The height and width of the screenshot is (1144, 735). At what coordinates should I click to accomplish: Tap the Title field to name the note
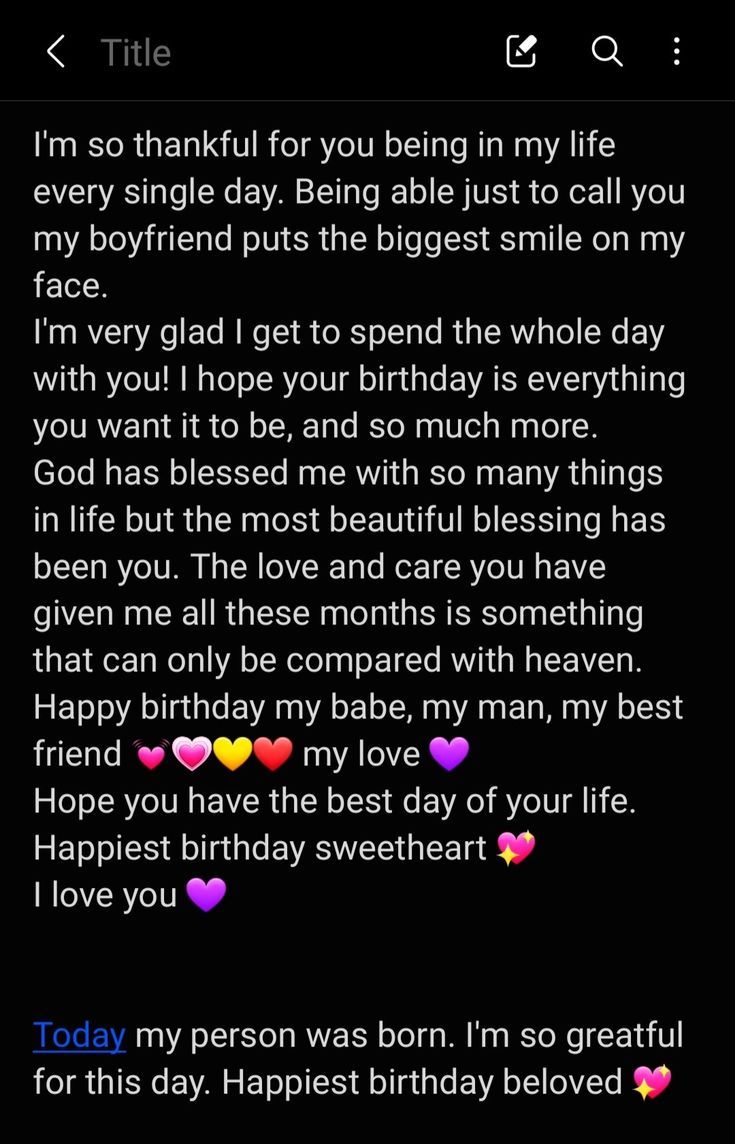click(x=136, y=51)
